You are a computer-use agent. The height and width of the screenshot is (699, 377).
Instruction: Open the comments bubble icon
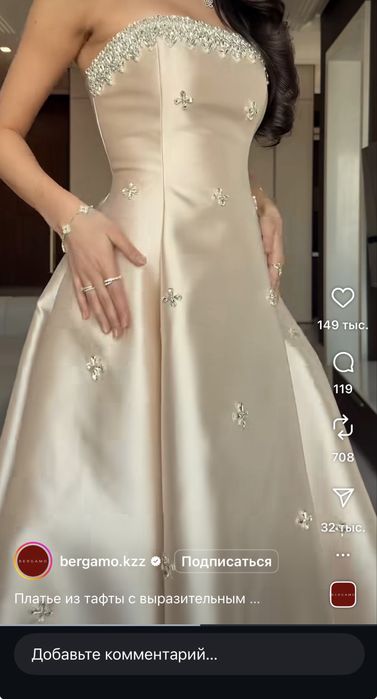click(x=343, y=363)
